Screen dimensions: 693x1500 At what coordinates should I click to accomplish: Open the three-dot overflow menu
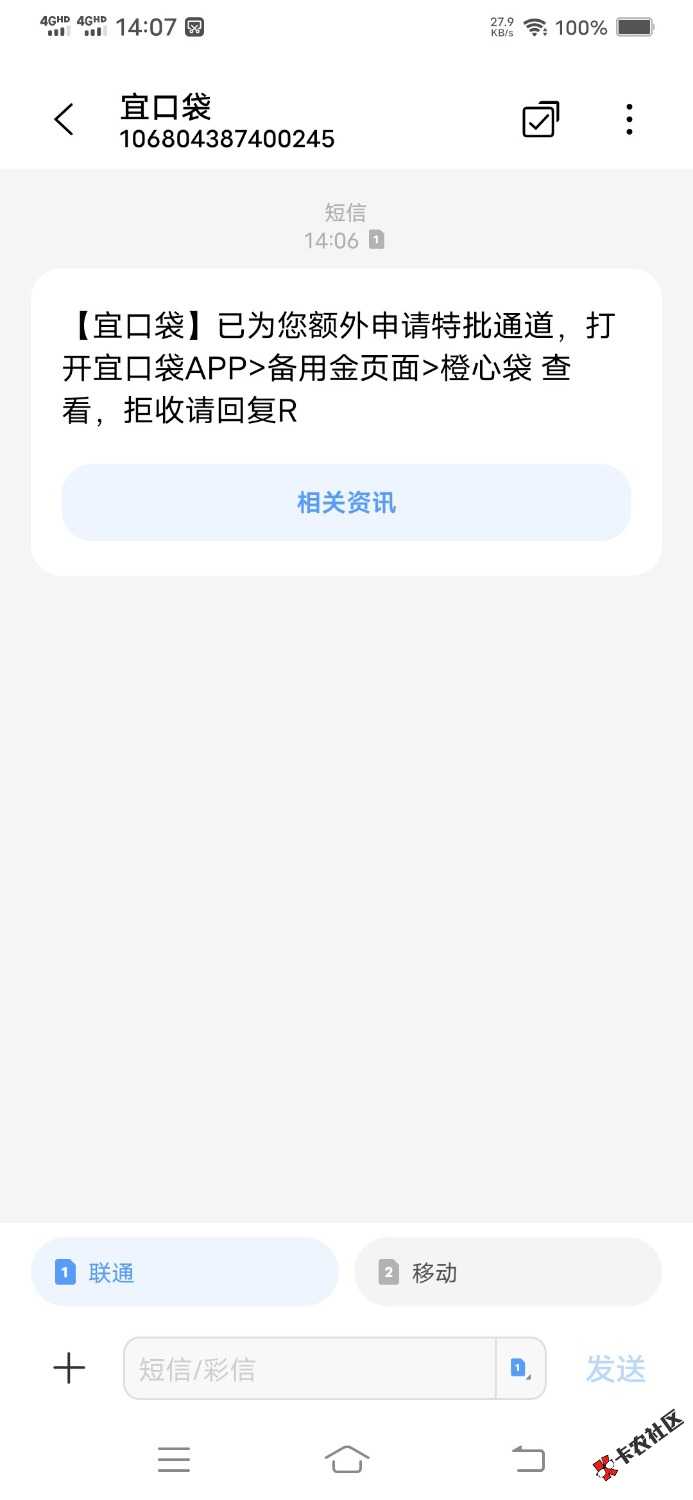coord(629,120)
